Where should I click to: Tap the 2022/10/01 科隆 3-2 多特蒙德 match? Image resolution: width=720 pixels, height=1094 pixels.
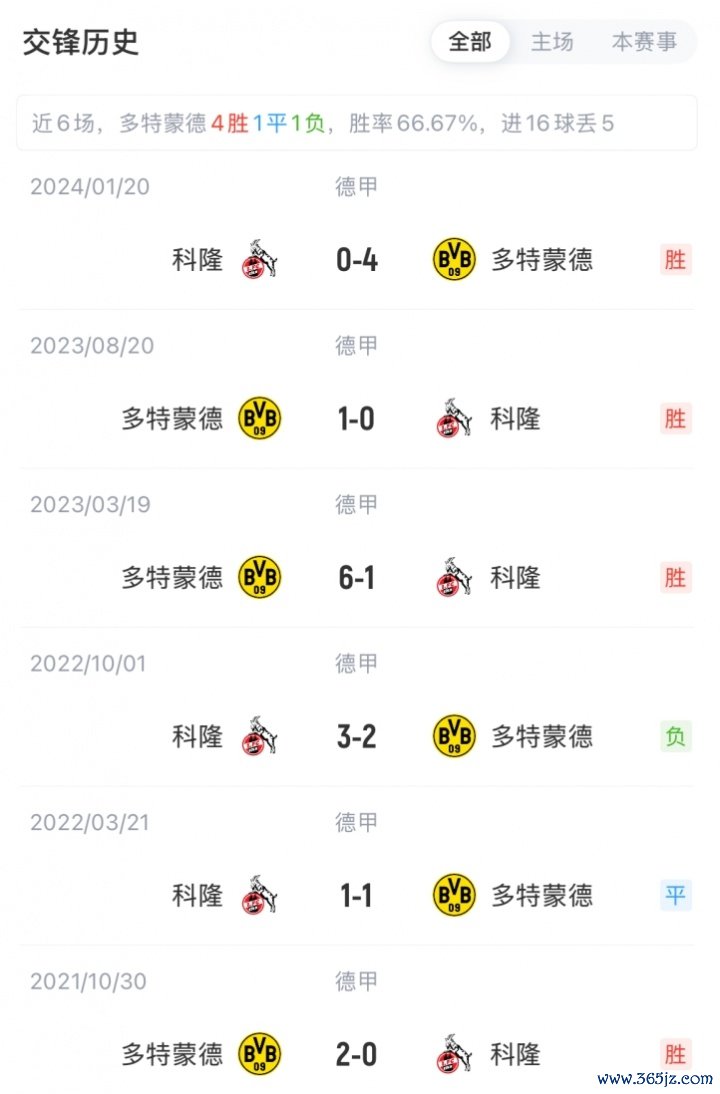[x=356, y=737]
